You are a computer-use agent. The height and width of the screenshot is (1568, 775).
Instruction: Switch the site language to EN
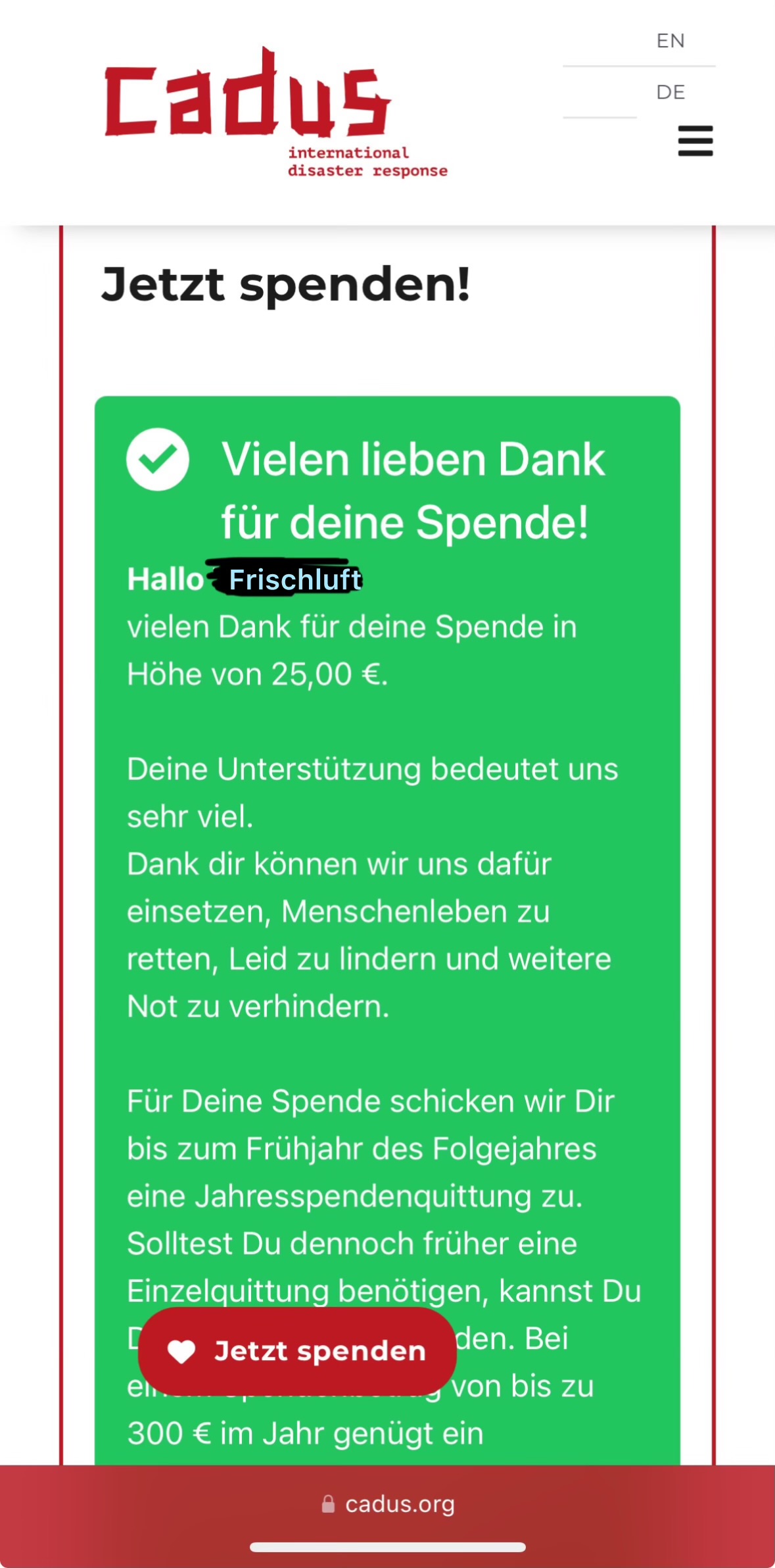[x=670, y=41]
